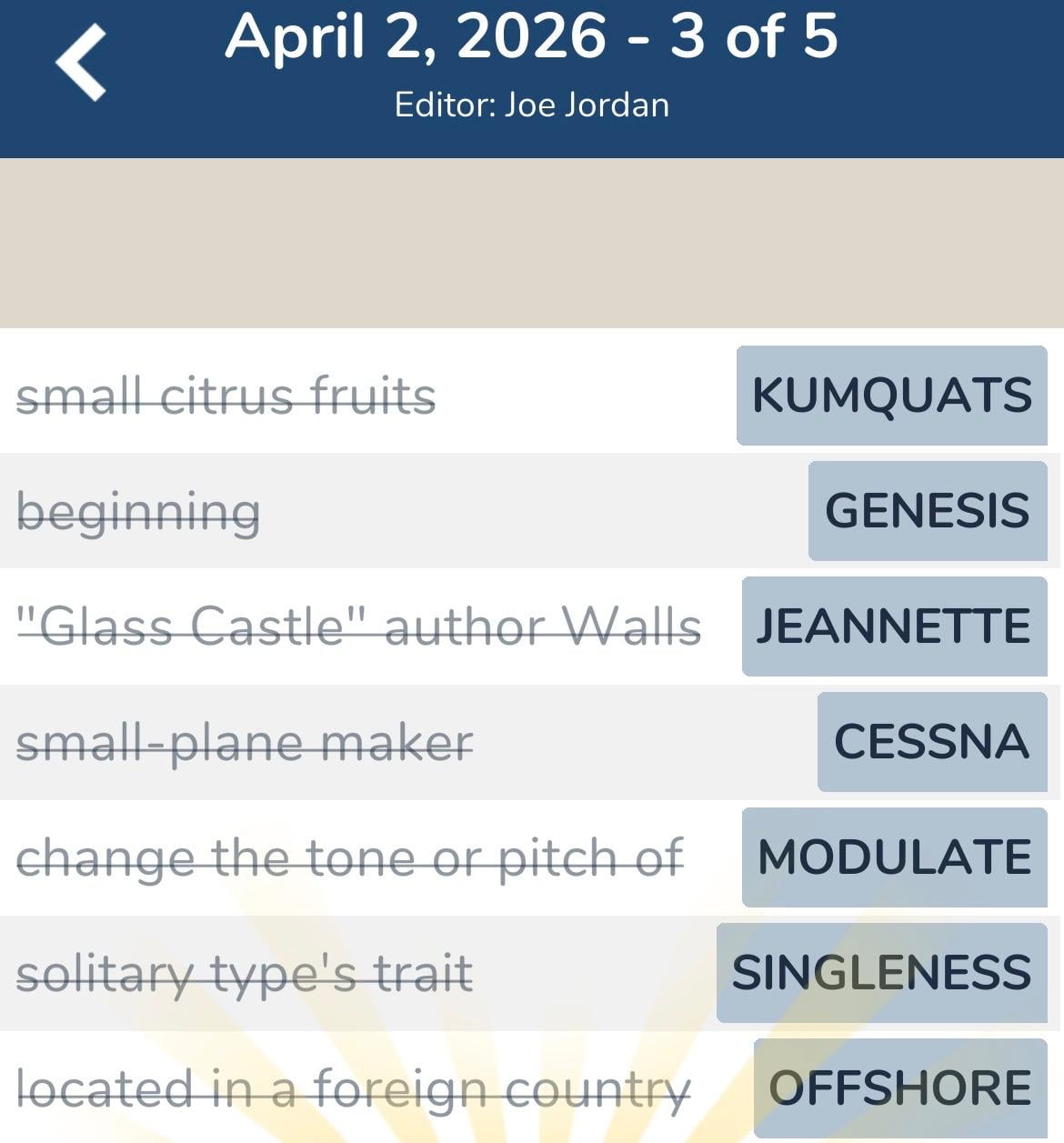The height and width of the screenshot is (1143, 1064).
Task: Tap the MODULATE answer tile
Action: pos(893,857)
